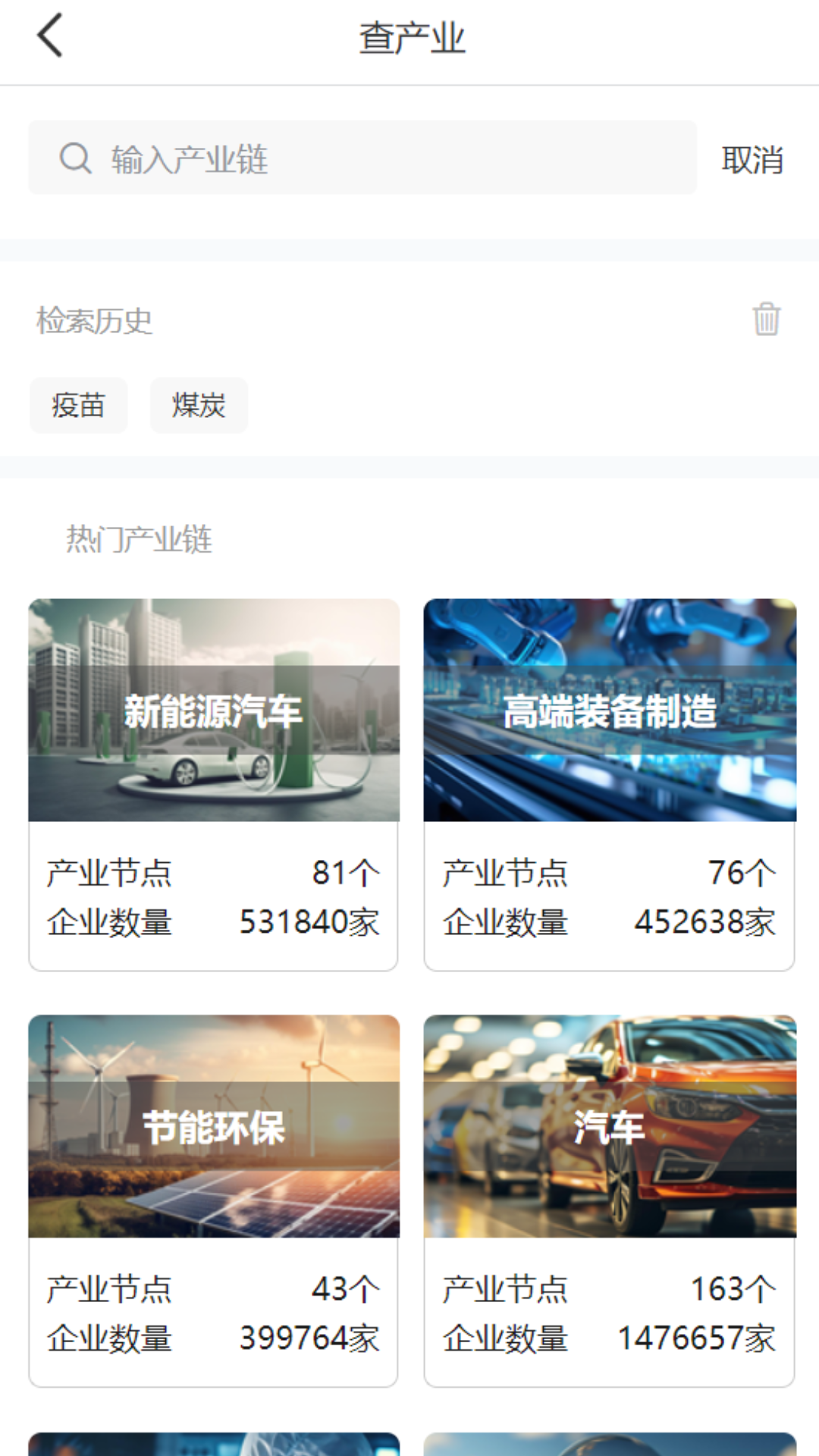Tap the back arrow to exit 查产业
819x1456 pixels.
(x=49, y=36)
